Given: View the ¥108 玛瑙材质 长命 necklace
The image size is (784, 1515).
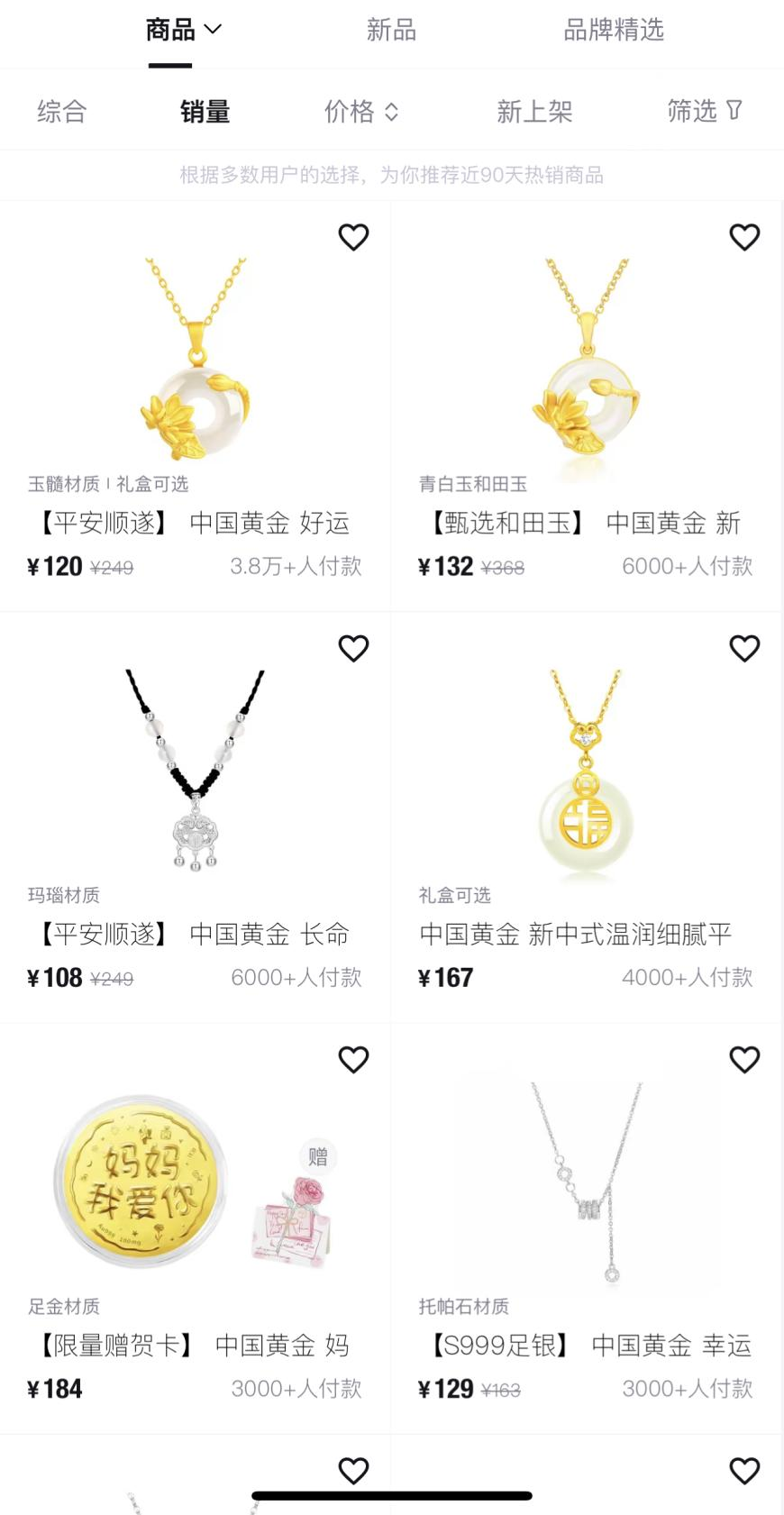Looking at the screenshot, I should pyautogui.click(x=195, y=817).
